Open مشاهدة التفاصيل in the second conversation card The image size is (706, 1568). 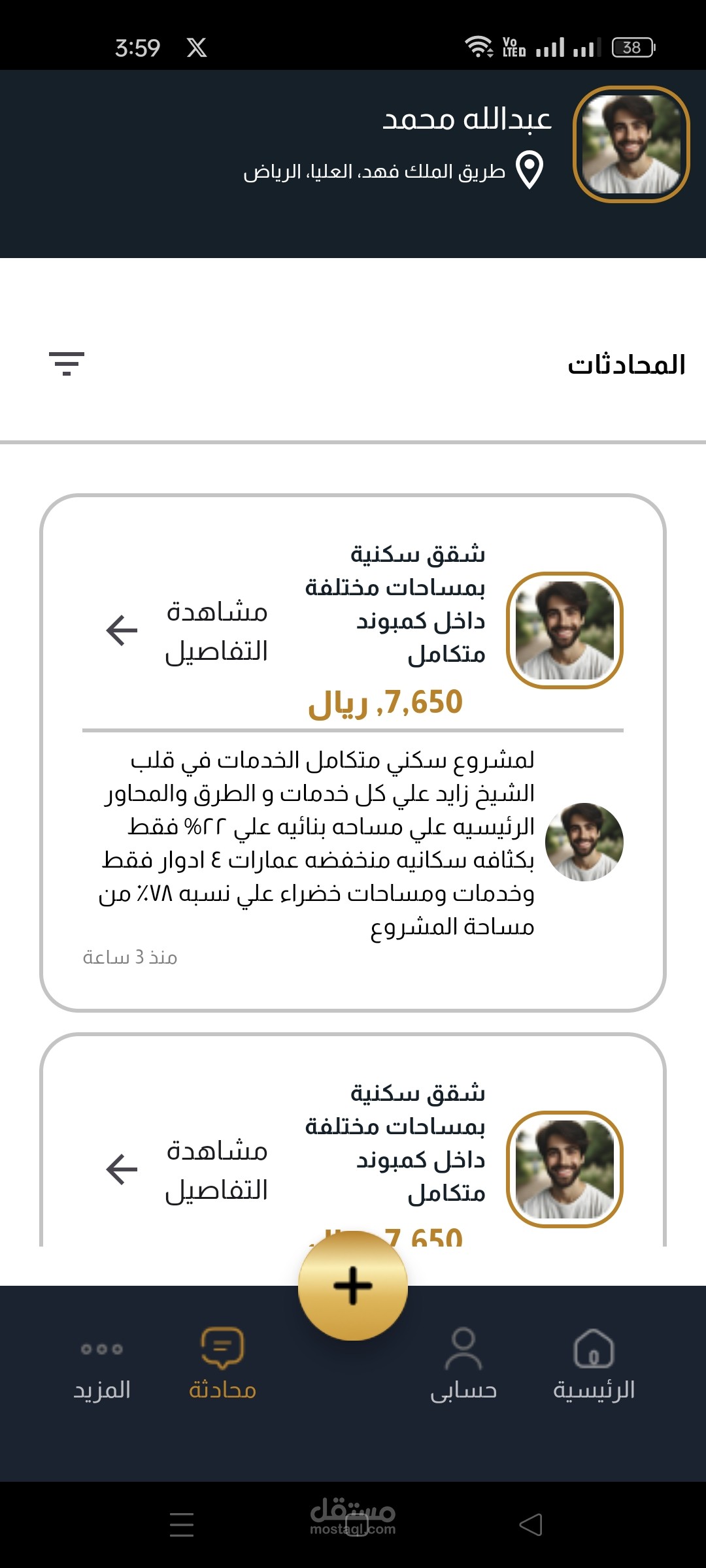click(x=187, y=1170)
